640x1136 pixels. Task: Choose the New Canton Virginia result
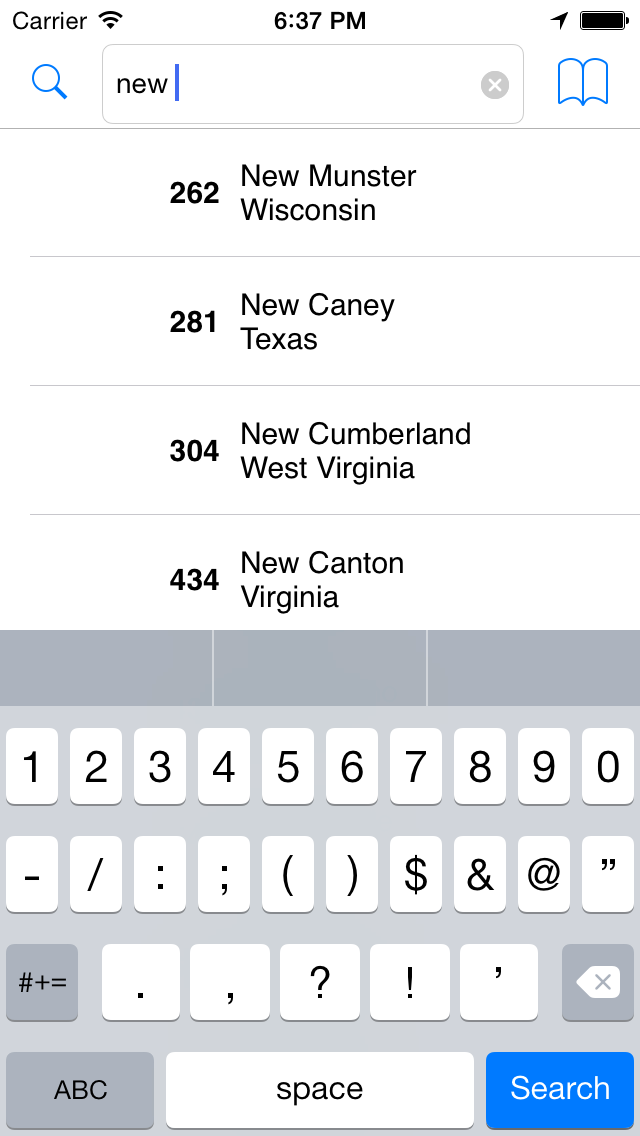(320, 572)
